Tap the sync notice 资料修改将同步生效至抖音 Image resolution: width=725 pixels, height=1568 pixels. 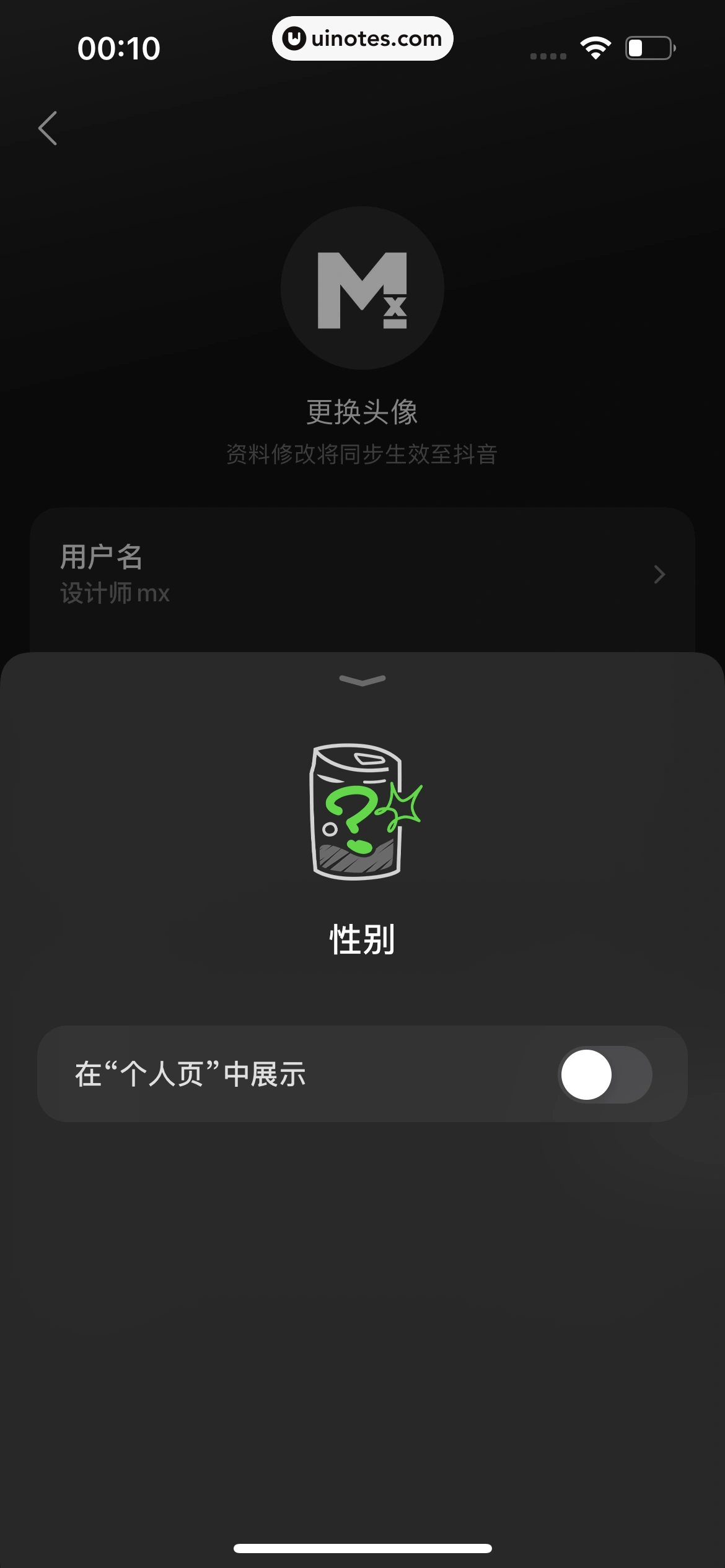pyautogui.click(x=362, y=454)
